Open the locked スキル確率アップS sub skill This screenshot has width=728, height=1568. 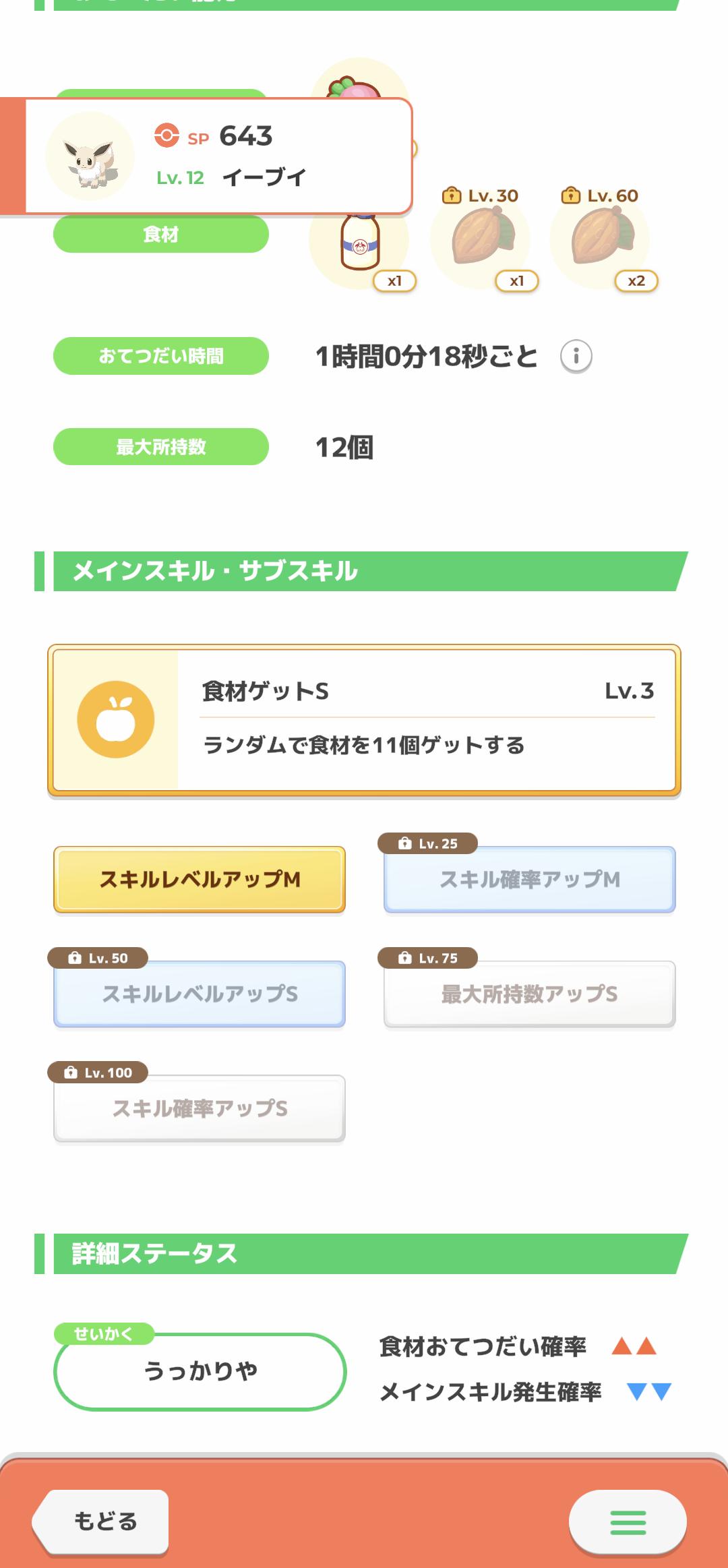[x=200, y=1109]
